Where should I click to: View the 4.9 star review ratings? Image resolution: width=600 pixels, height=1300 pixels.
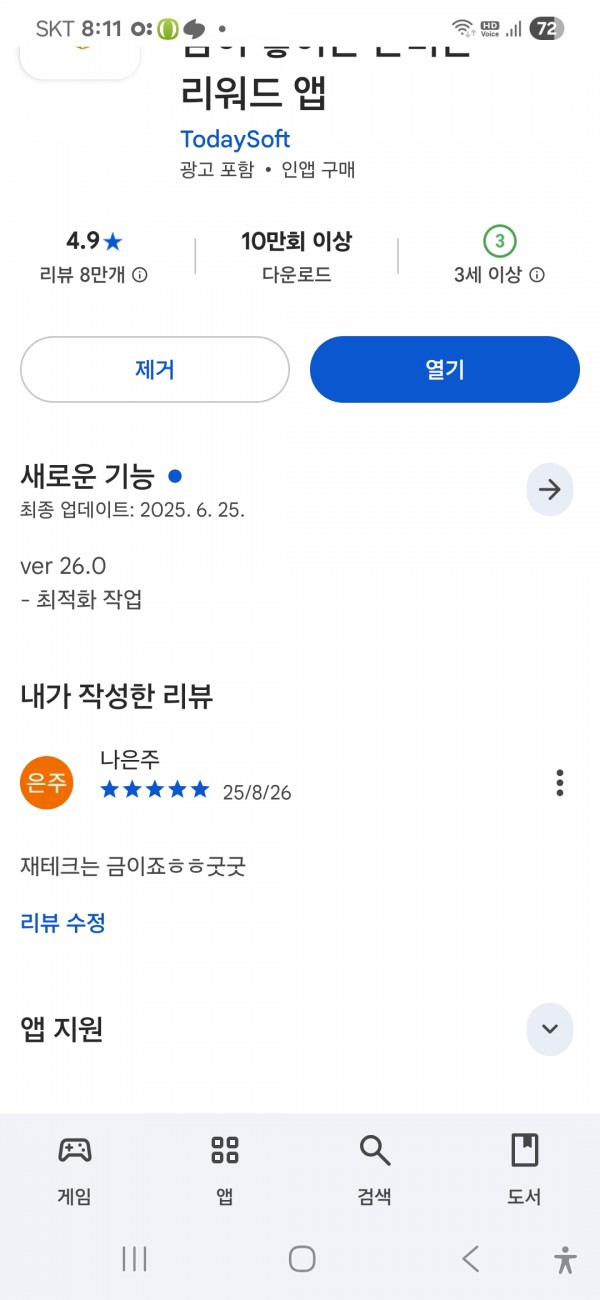[x=94, y=256]
